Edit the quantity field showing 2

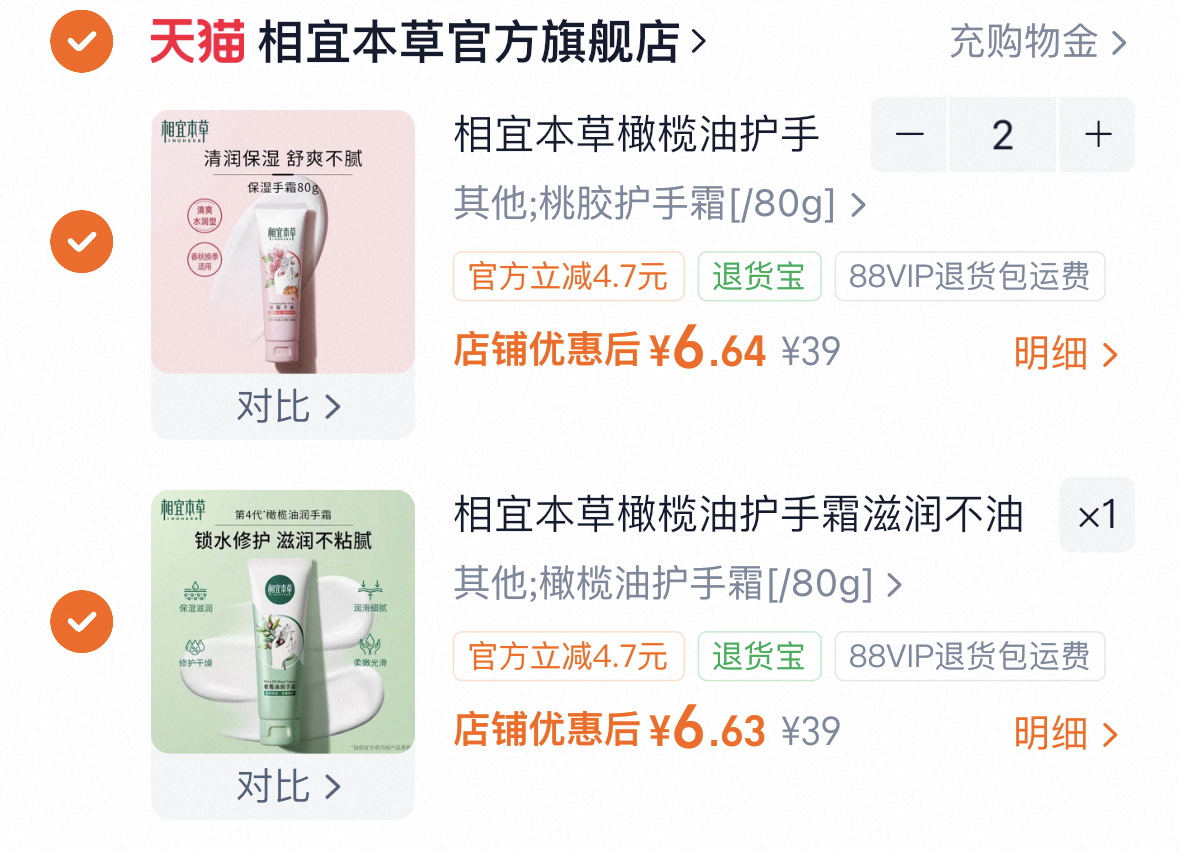point(1002,134)
